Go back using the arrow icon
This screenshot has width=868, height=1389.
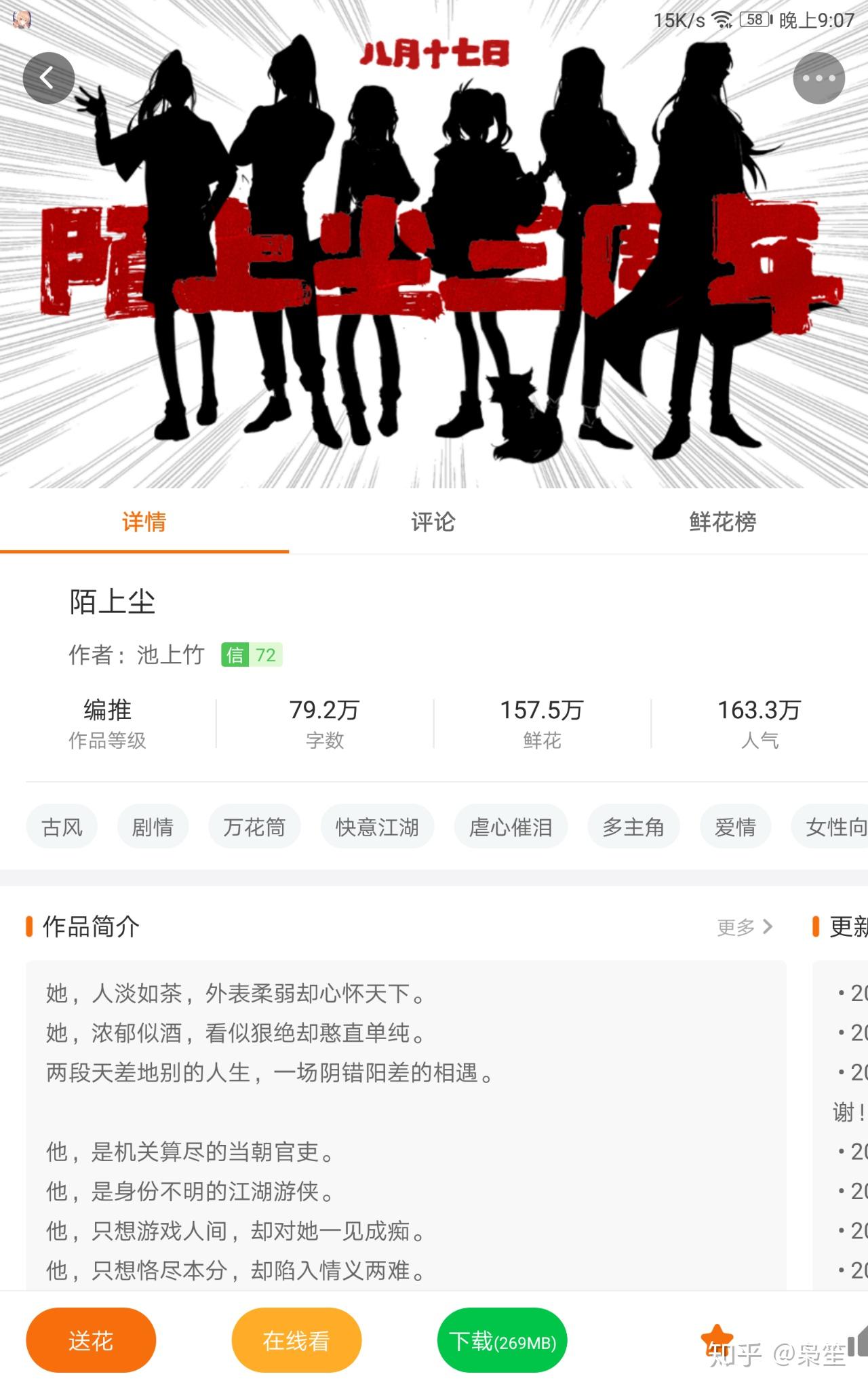click(x=48, y=78)
